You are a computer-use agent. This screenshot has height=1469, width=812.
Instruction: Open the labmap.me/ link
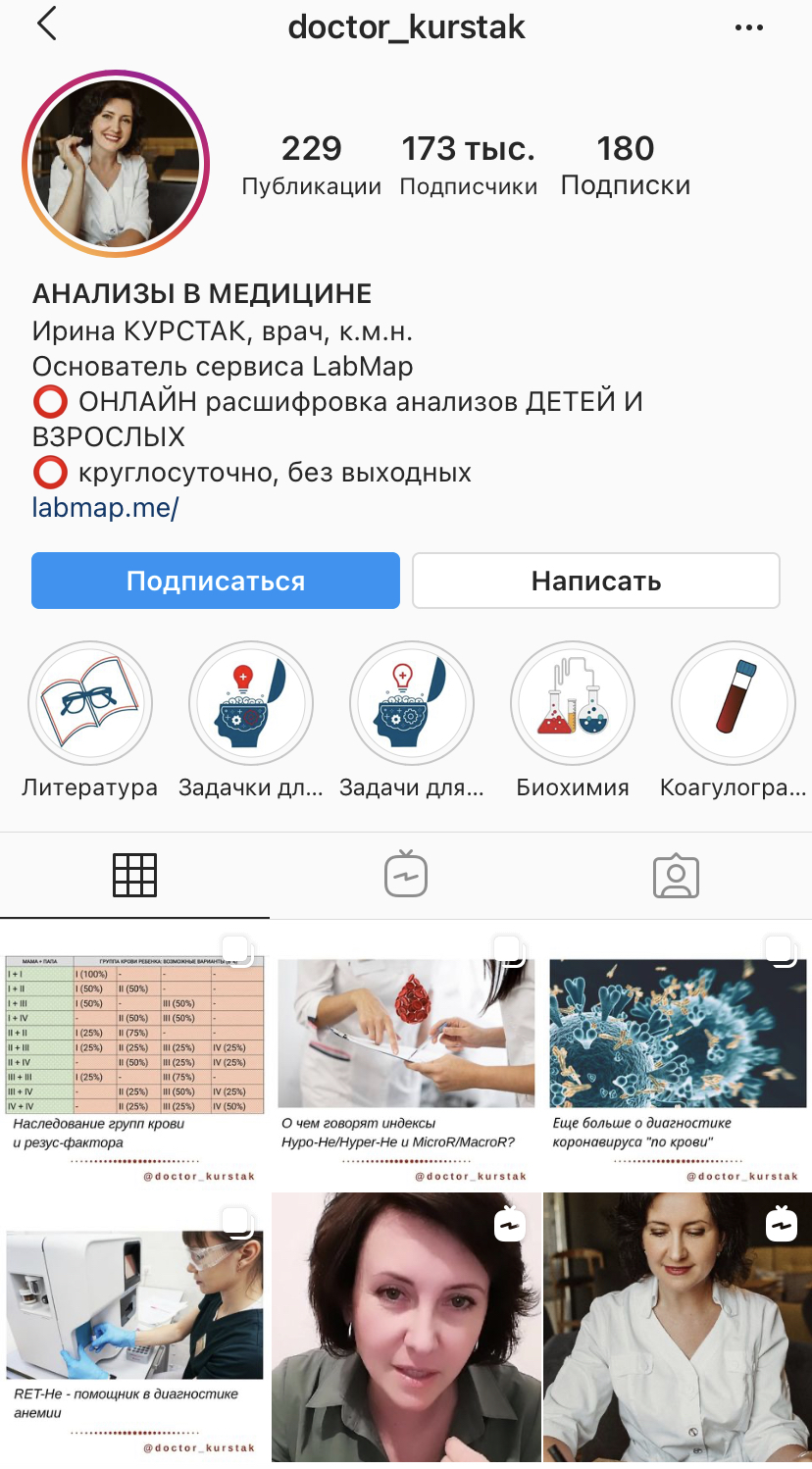pos(105,507)
